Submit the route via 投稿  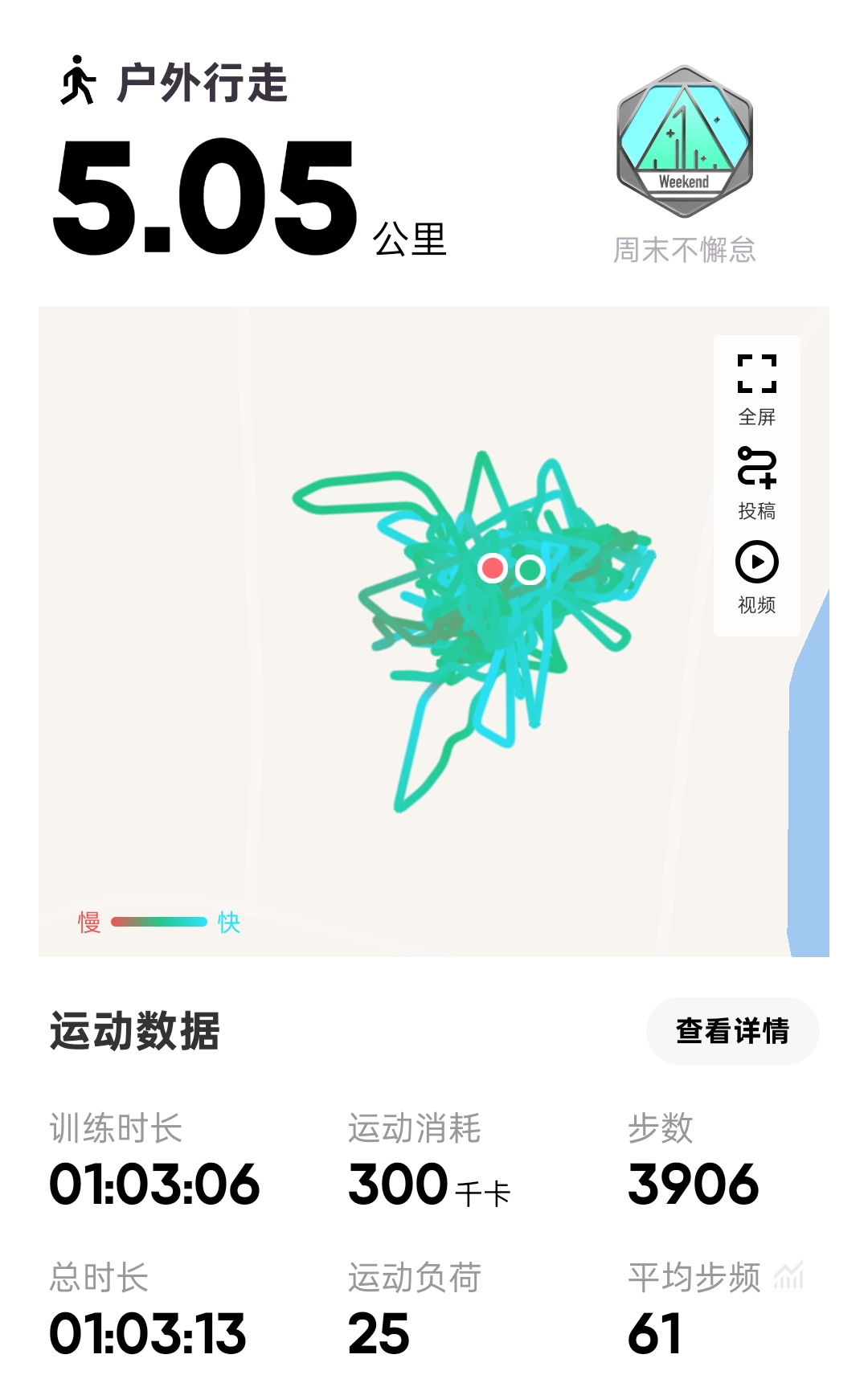tap(756, 482)
